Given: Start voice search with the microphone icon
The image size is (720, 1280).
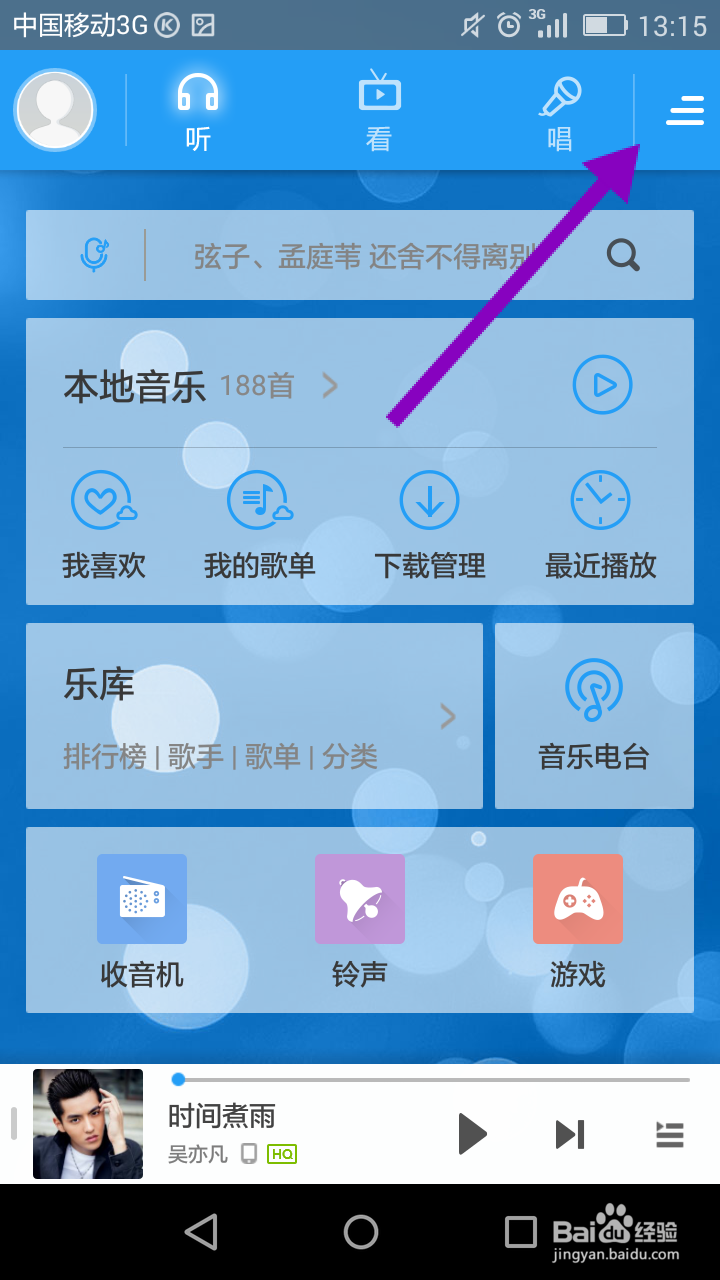Looking at the screenshot, I should click(x=94, y=255).
